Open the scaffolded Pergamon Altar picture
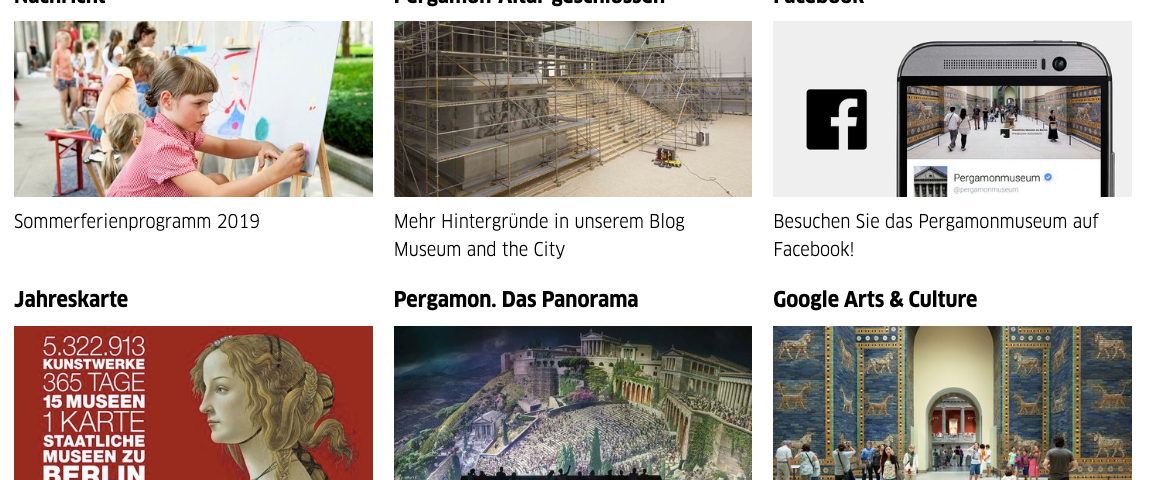1150x480 pixels. (x=573, y=109)
